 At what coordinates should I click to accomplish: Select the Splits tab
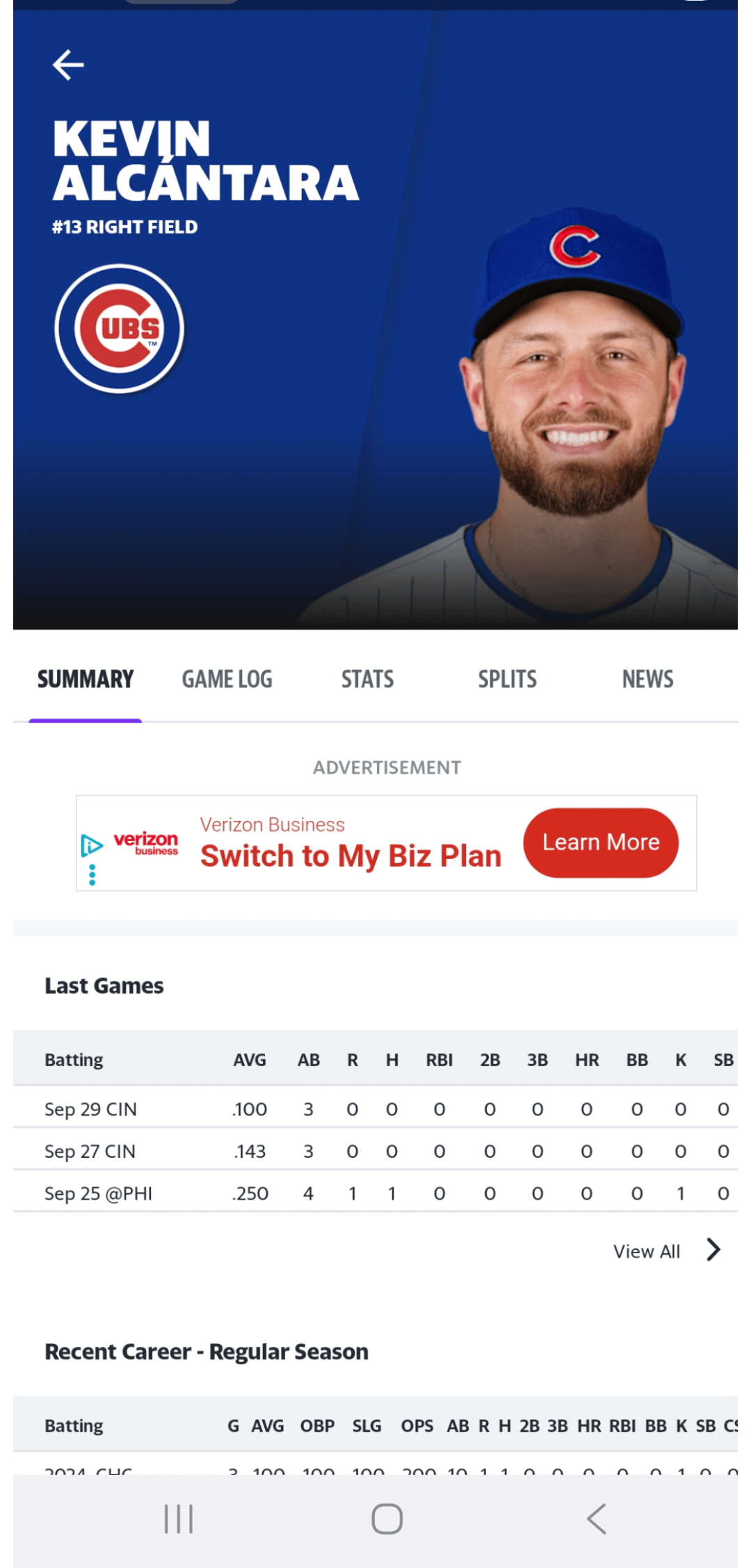[507, 679]
